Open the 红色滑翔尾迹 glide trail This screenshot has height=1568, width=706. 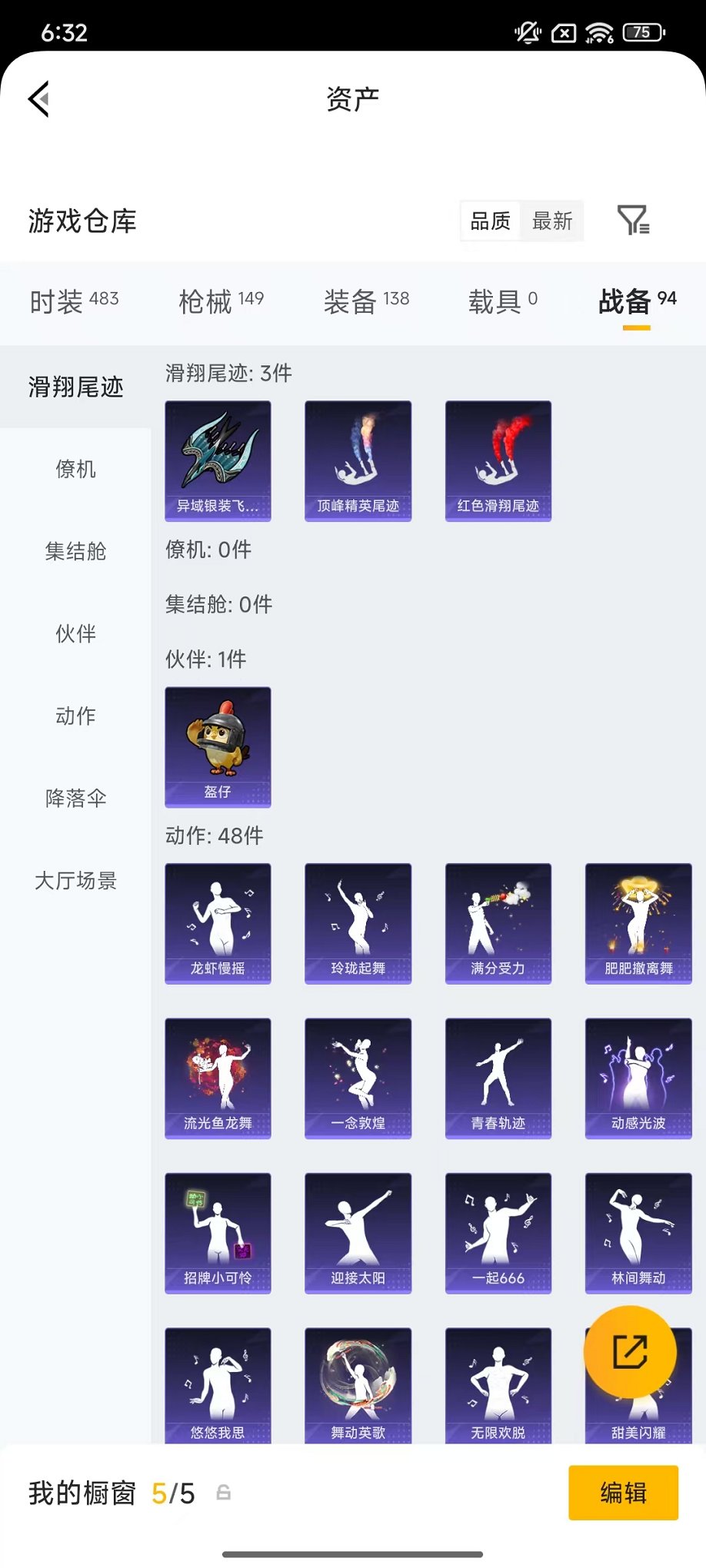pos(498,460)
